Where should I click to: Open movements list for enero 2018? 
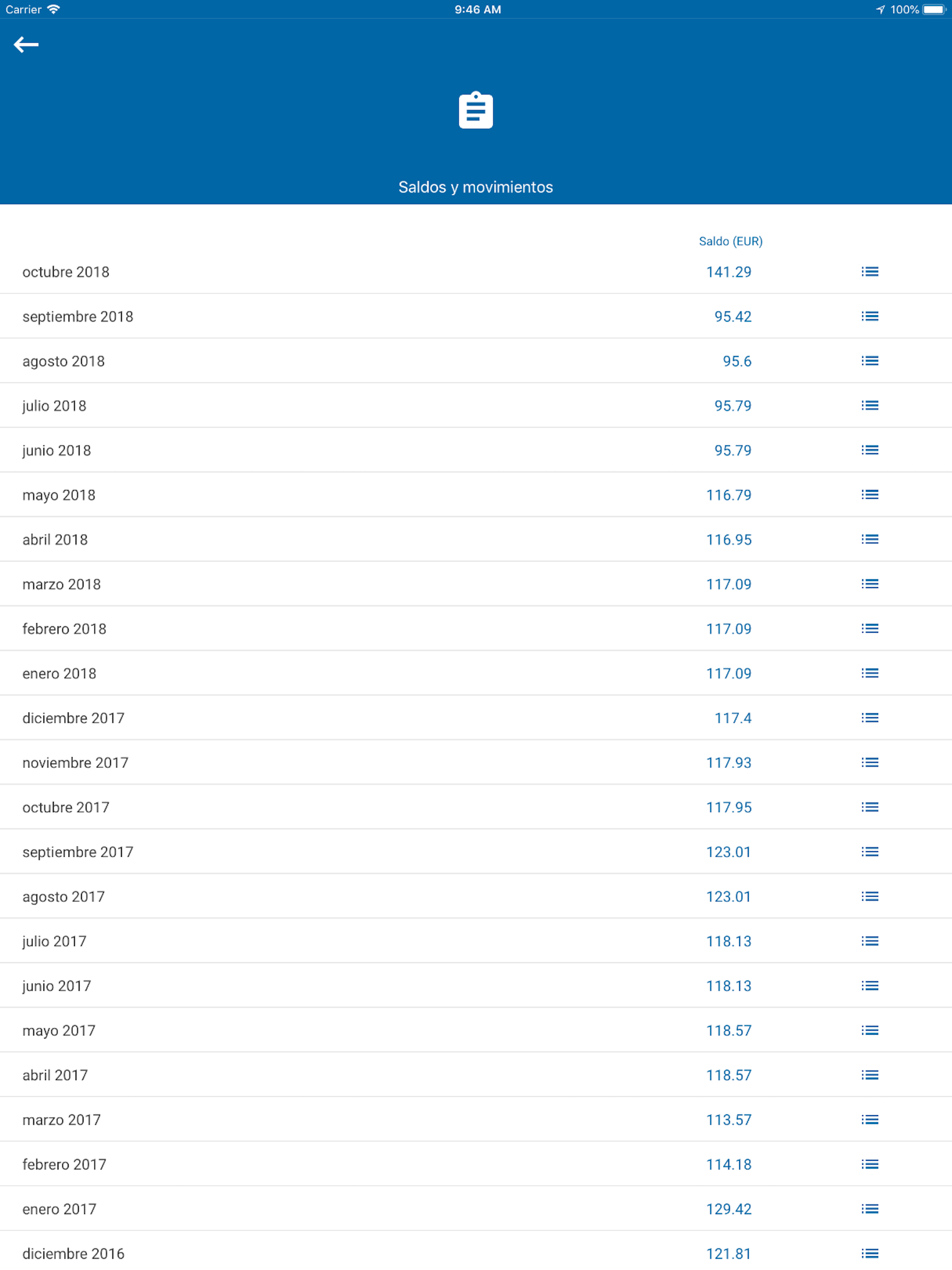(870, 673)
